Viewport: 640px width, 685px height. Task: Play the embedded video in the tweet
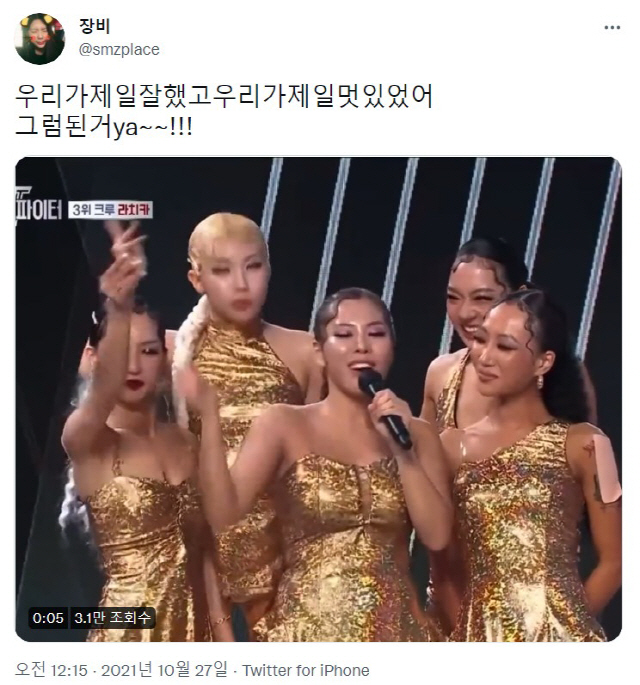point(318,398)
